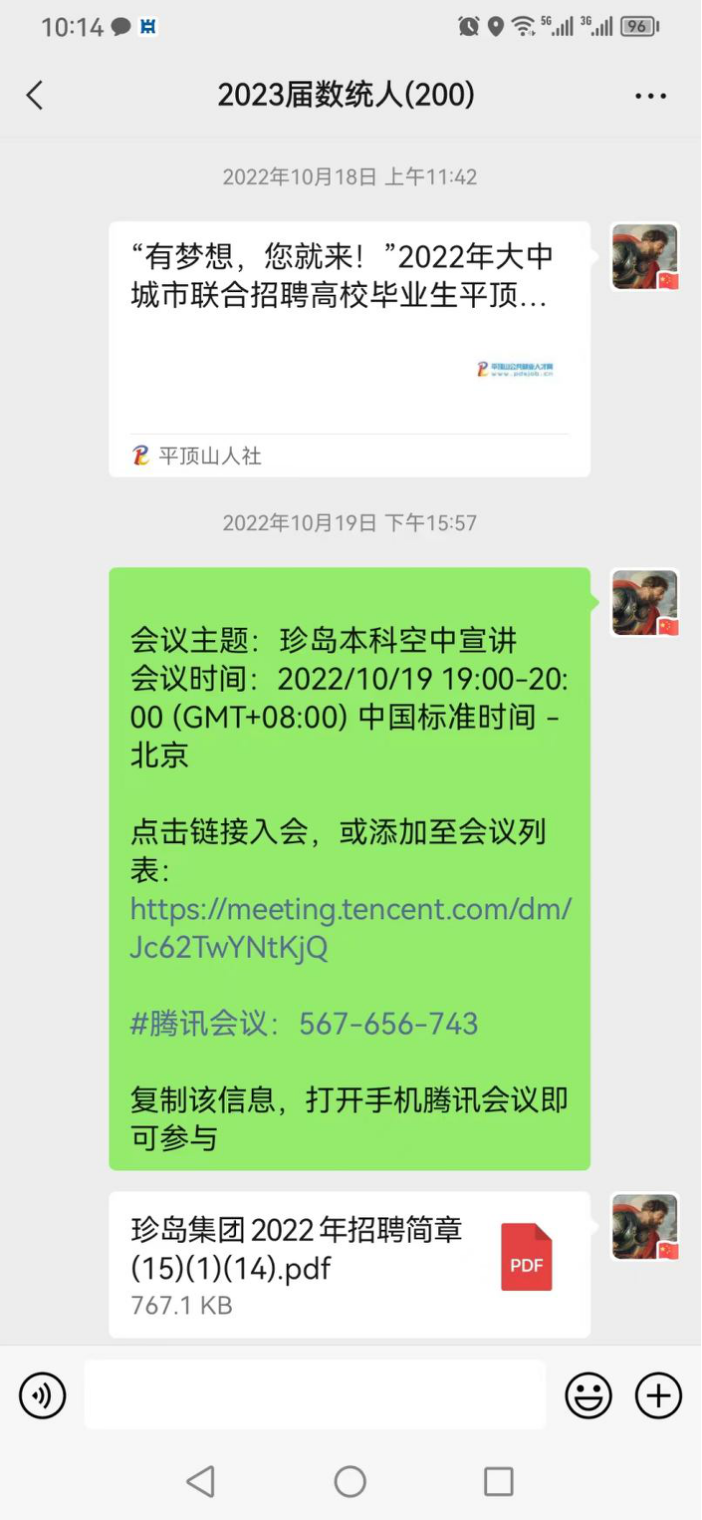
Task: Tap the system back button
Action: point(201,1481)
